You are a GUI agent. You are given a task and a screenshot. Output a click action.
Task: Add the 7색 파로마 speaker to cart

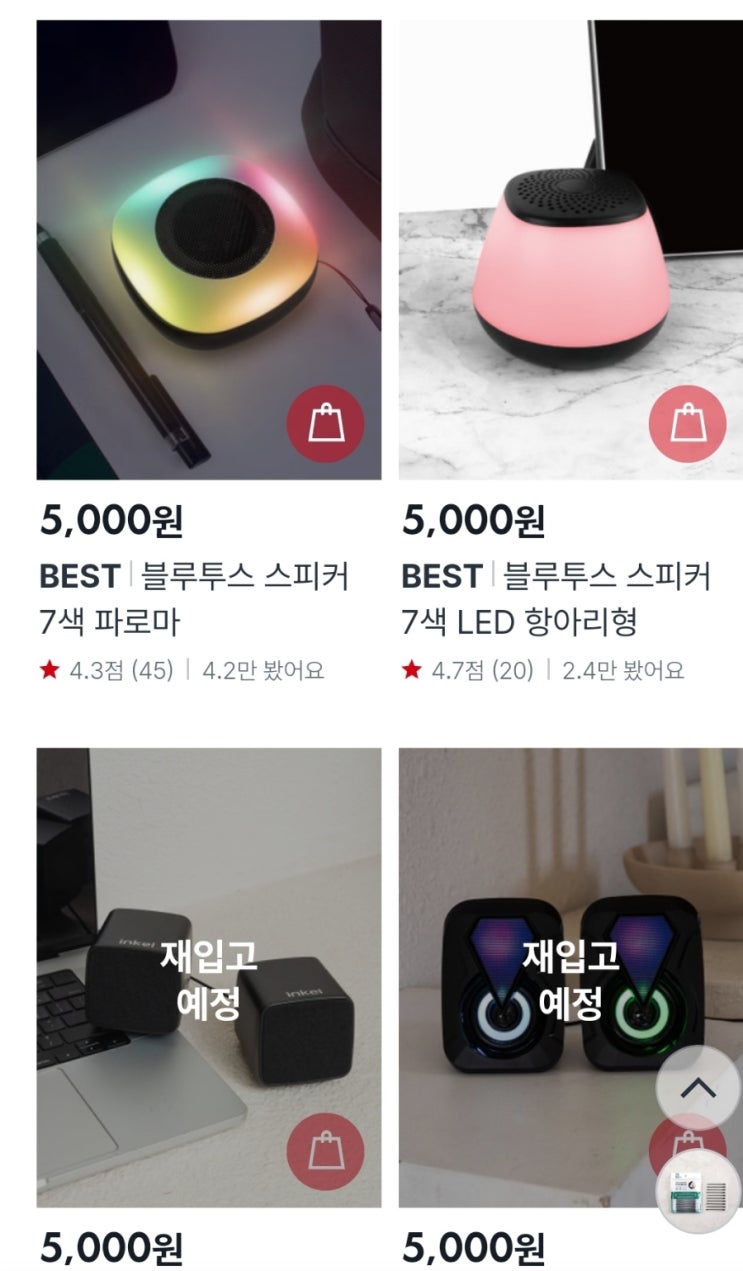click(325, 423)
